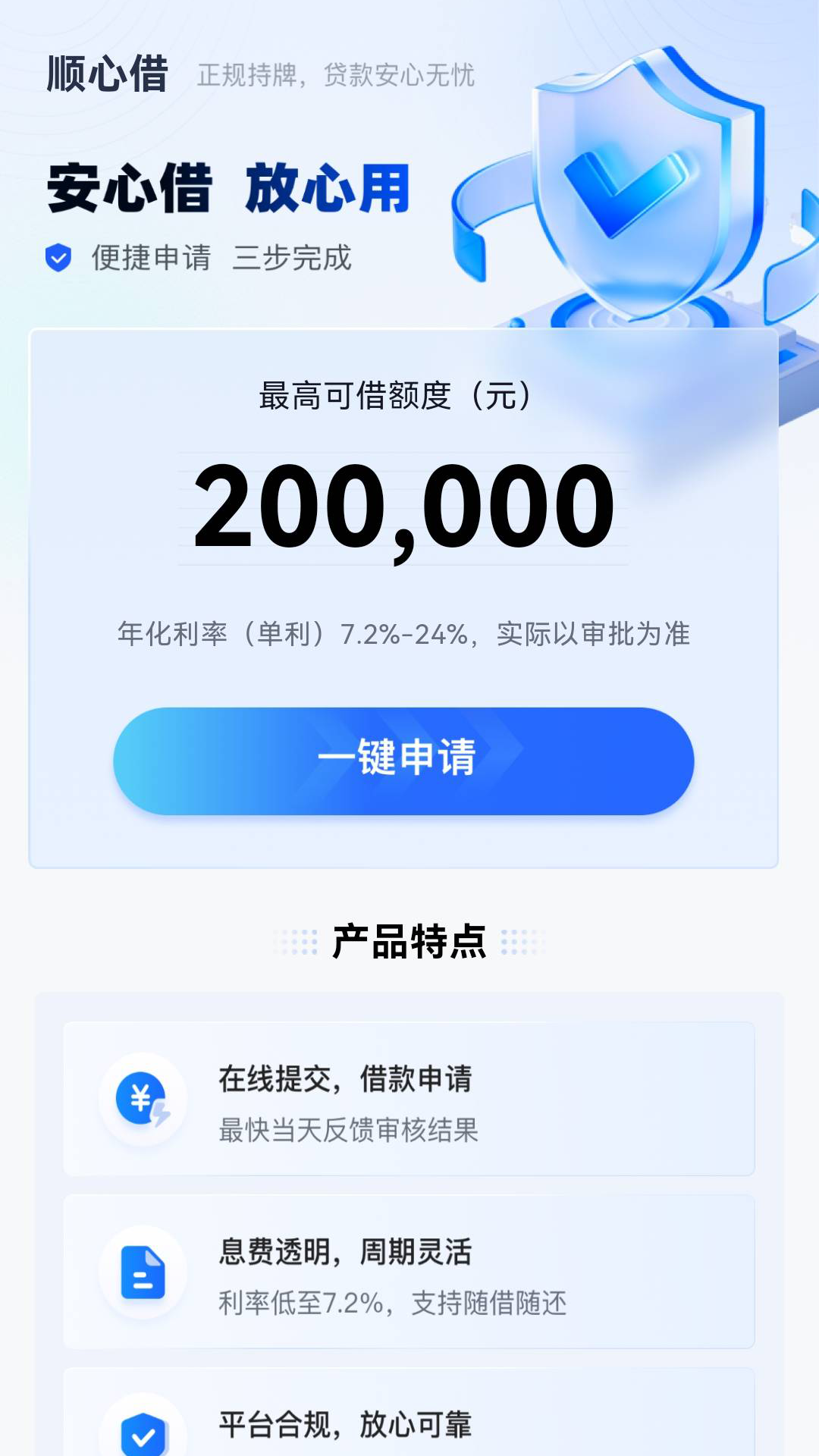The image size is (819, 1456).
Task: Tap the small blue shield badge before 便捷申请
Action: pyautogui.click(x=58, y=258)
